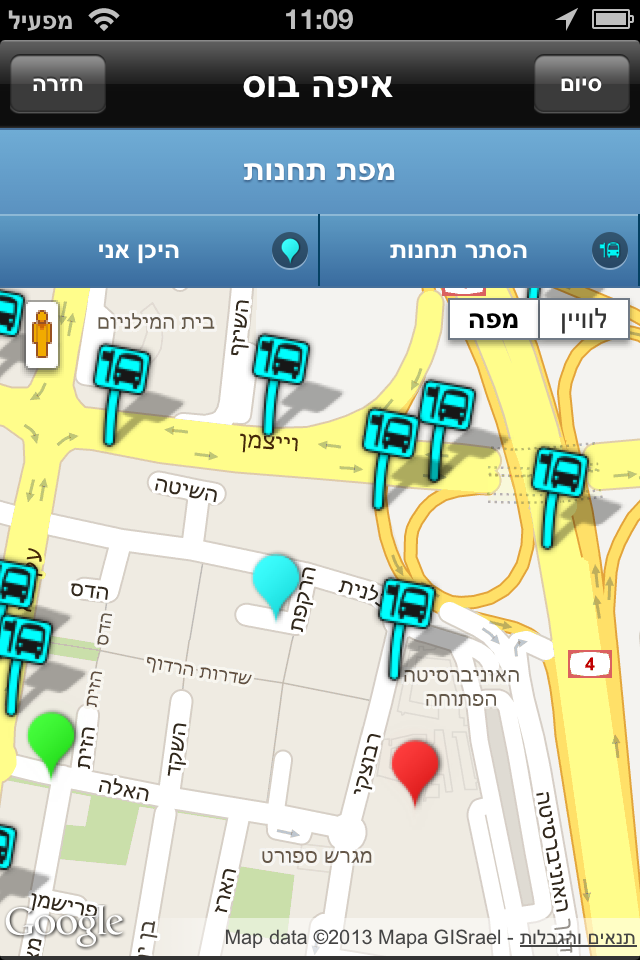Tap the סיום done button
This screenshot has height=960, width=640.
click(x=581, y=83)
